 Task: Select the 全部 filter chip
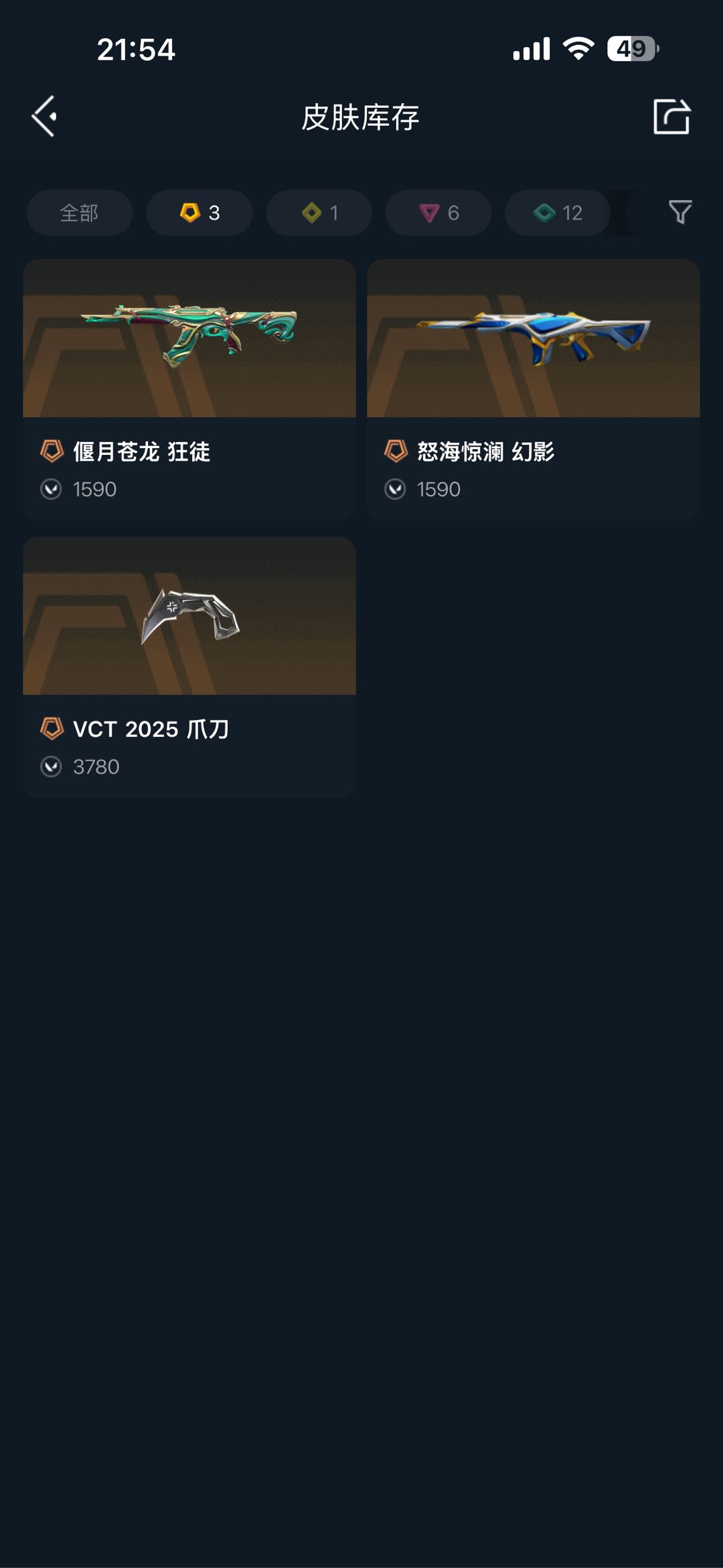79,213
